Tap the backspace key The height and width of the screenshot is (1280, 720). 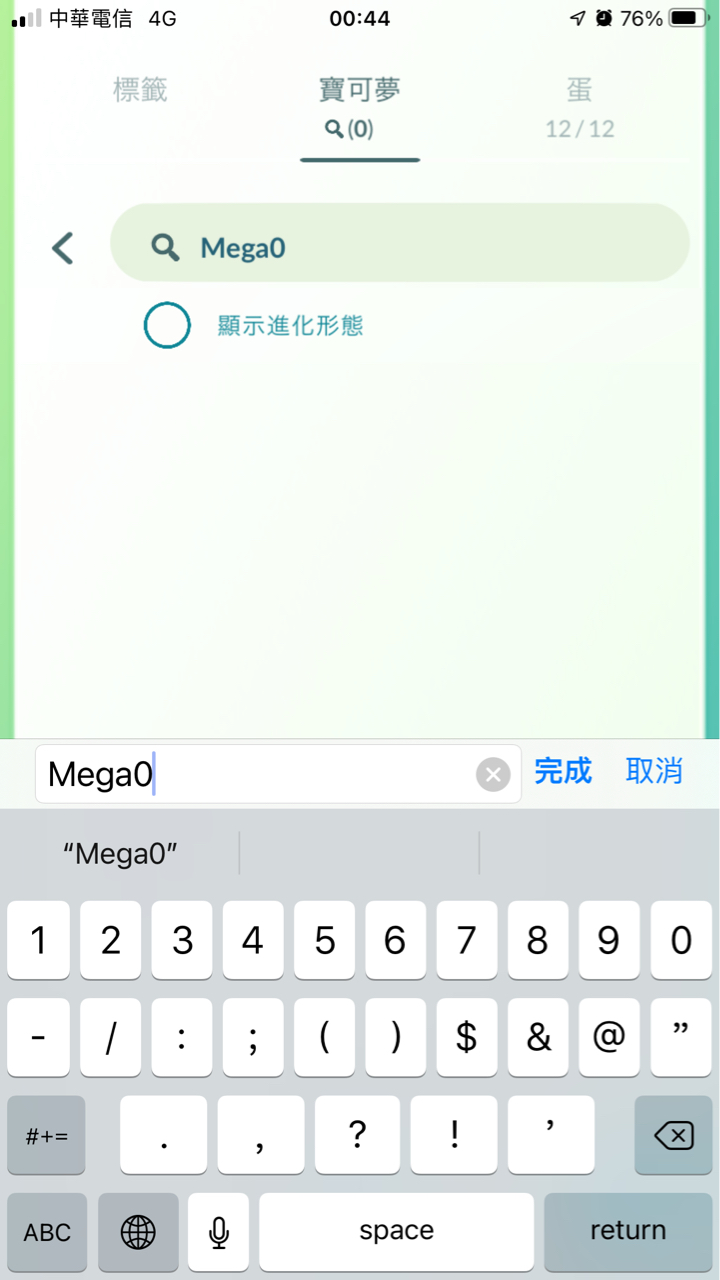pos(673,1135)
